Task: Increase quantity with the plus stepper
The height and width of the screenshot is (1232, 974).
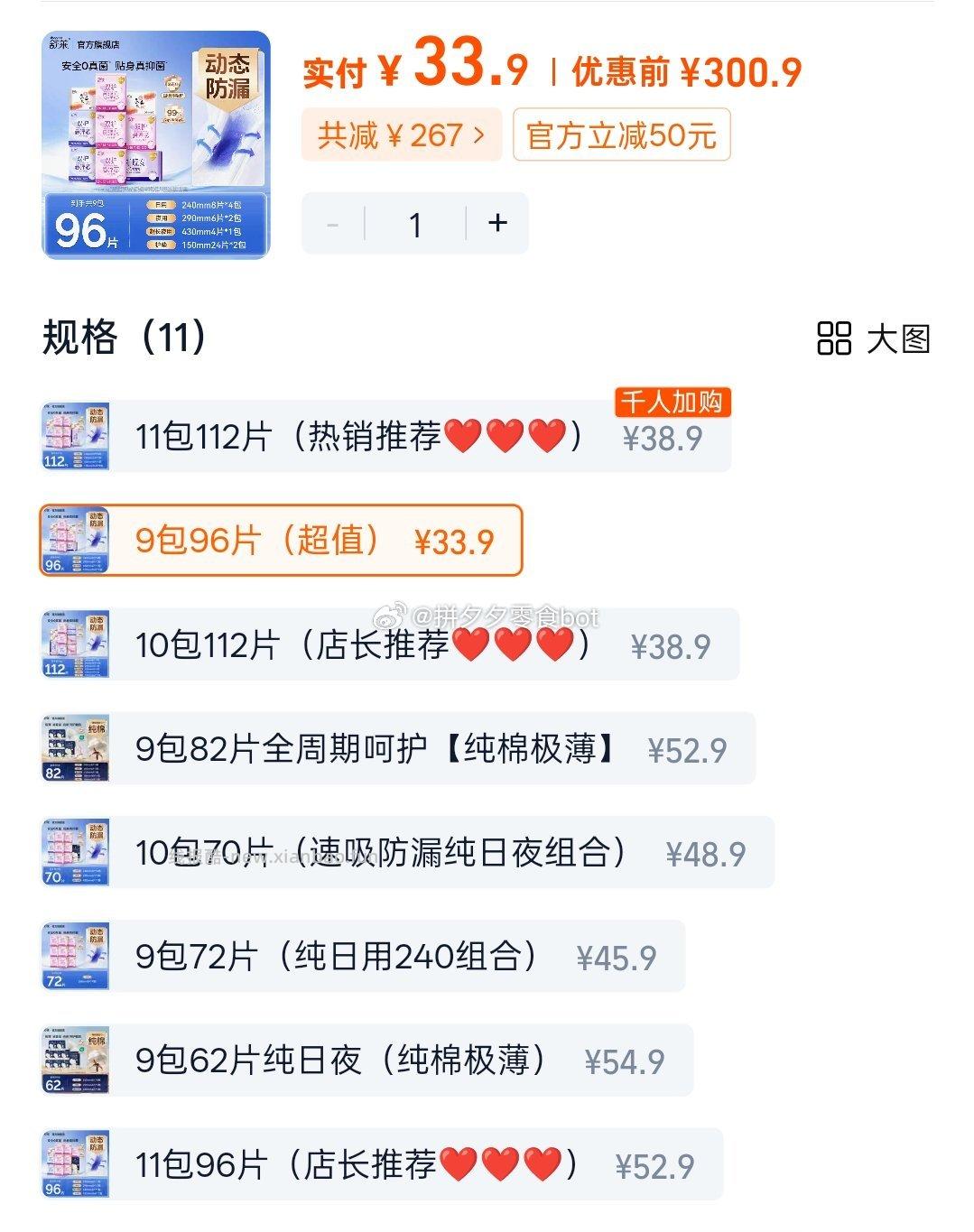Action: [x=496, y=223]
